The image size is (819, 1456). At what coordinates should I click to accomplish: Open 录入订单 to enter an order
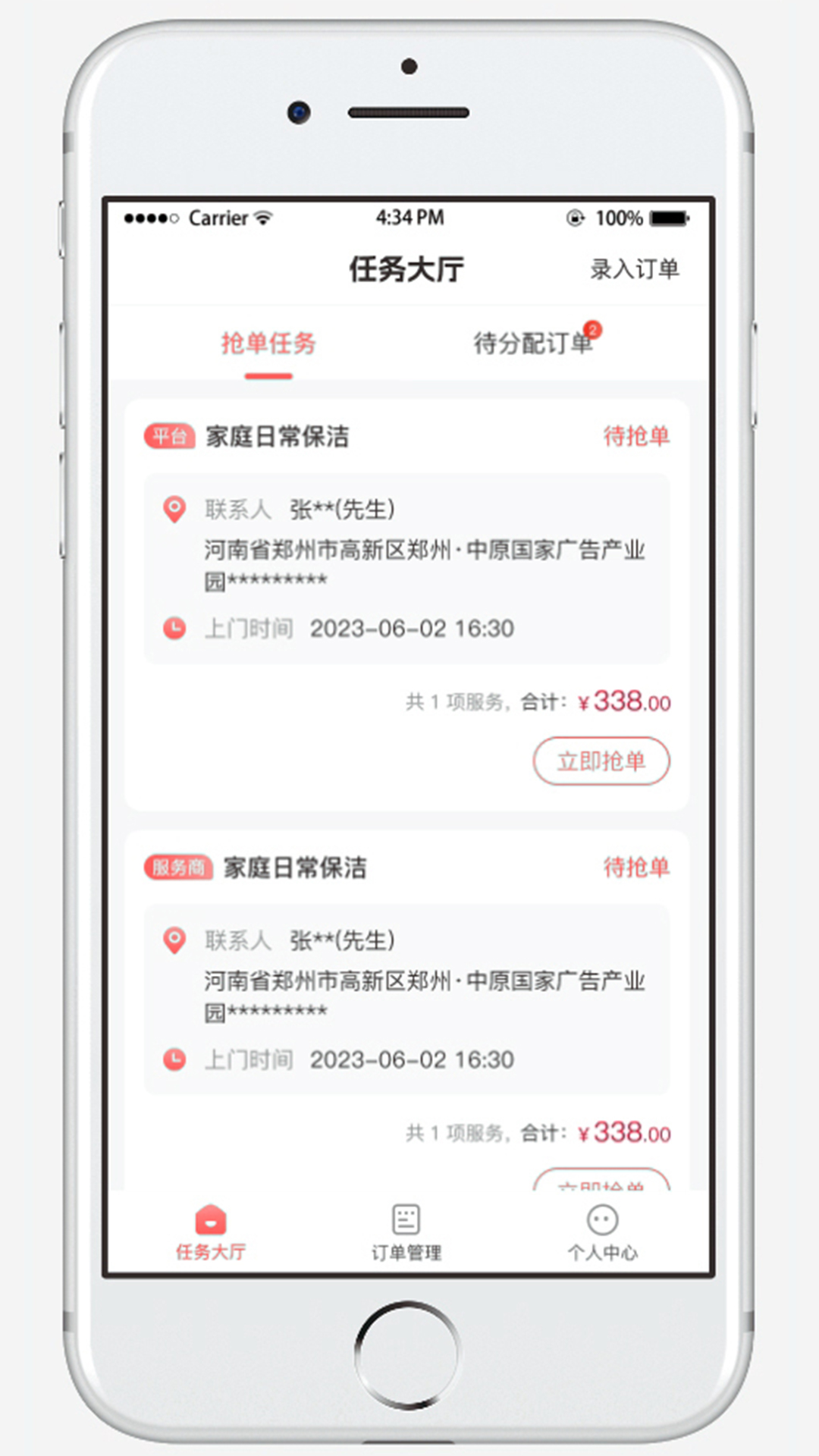point(635,269)
